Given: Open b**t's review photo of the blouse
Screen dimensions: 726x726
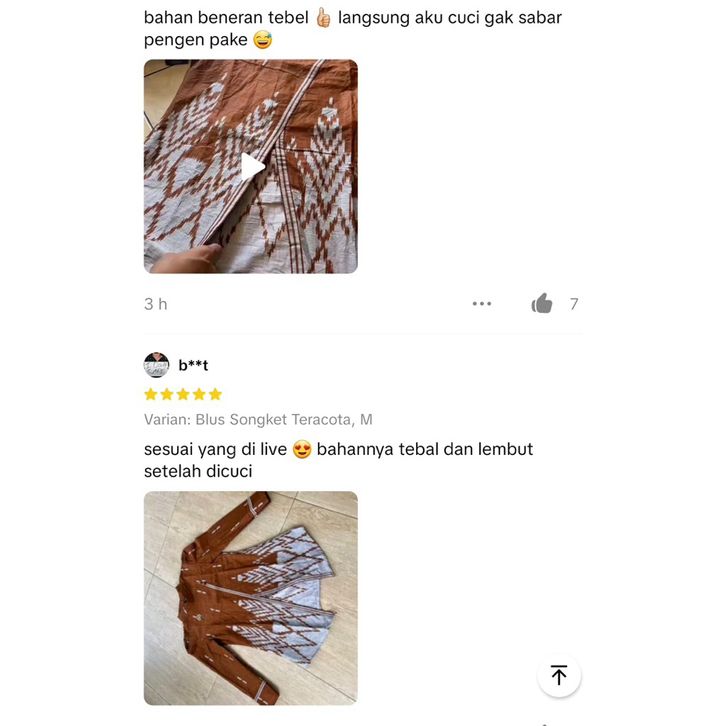Looking at the screenshot, I should (251, 597).
